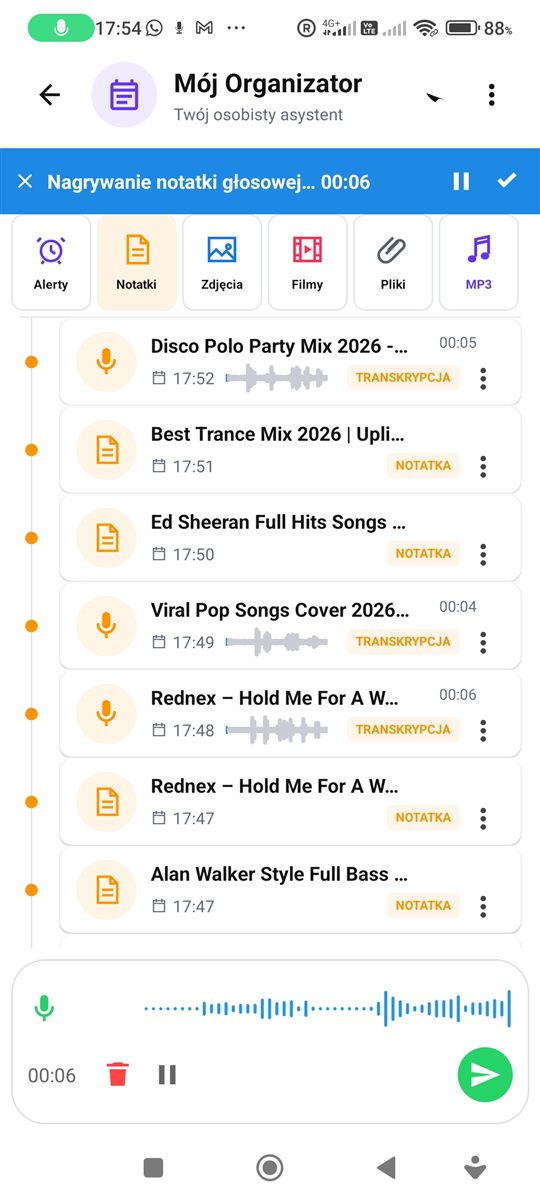The width and height of the screenshot is (540, 1200).
Task: Switch to the MP3 tab
Action: 479,263
